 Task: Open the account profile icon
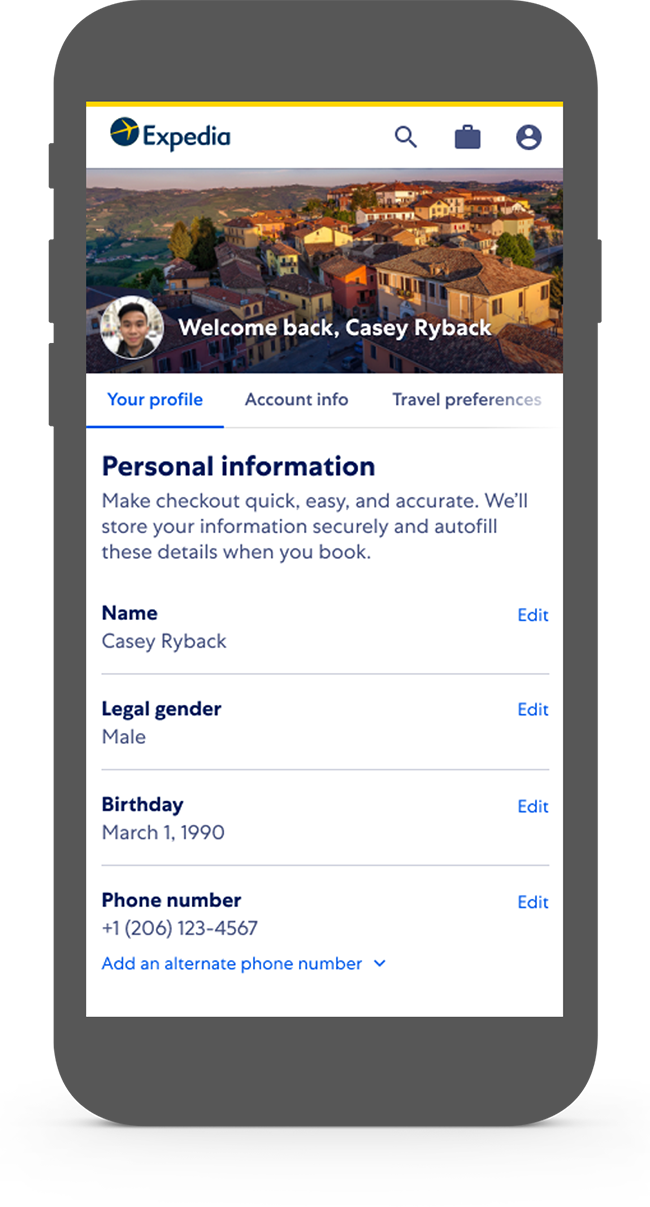(529, 137)
